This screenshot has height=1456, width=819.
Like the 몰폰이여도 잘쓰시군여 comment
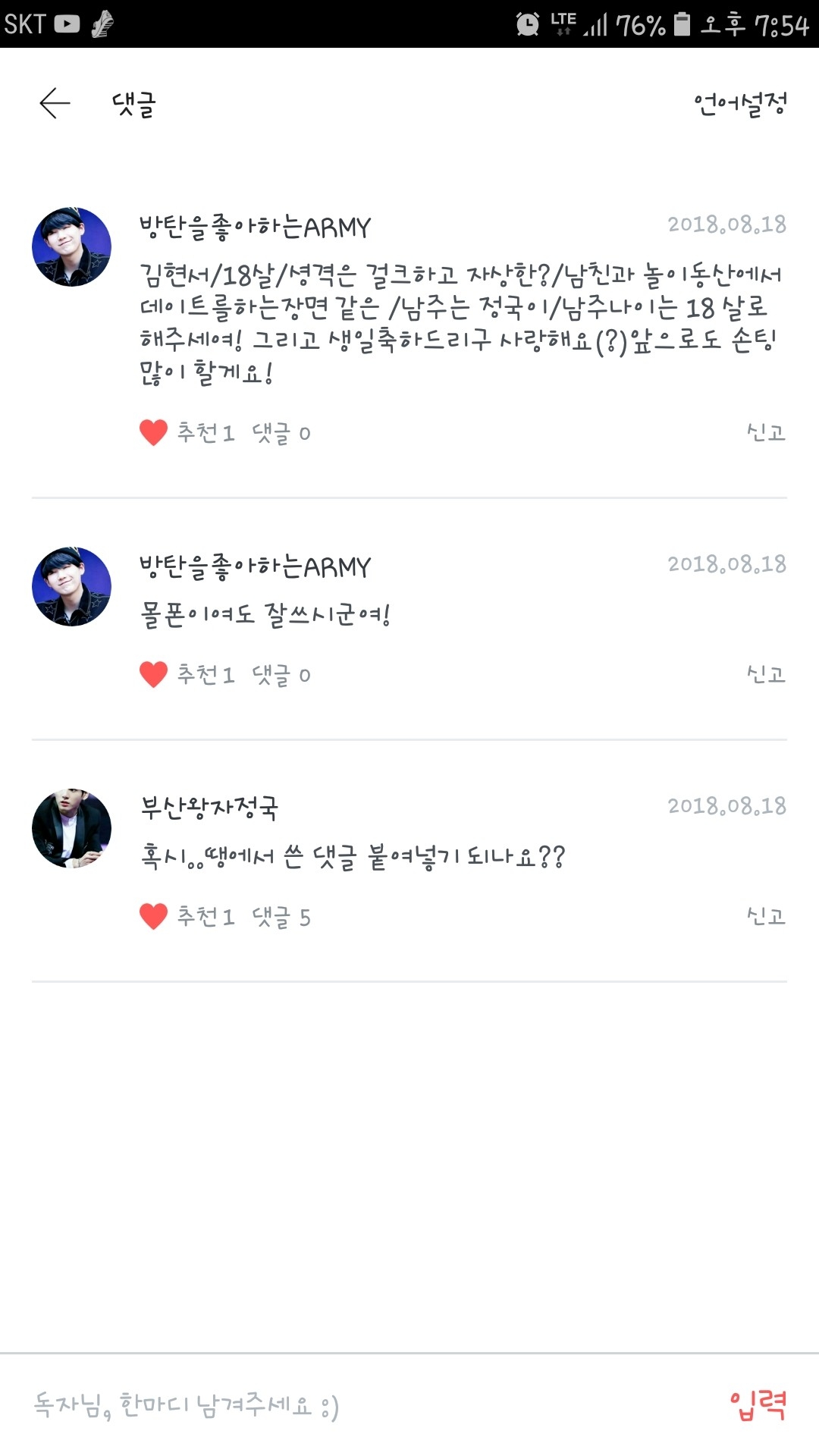click(154, 674)
